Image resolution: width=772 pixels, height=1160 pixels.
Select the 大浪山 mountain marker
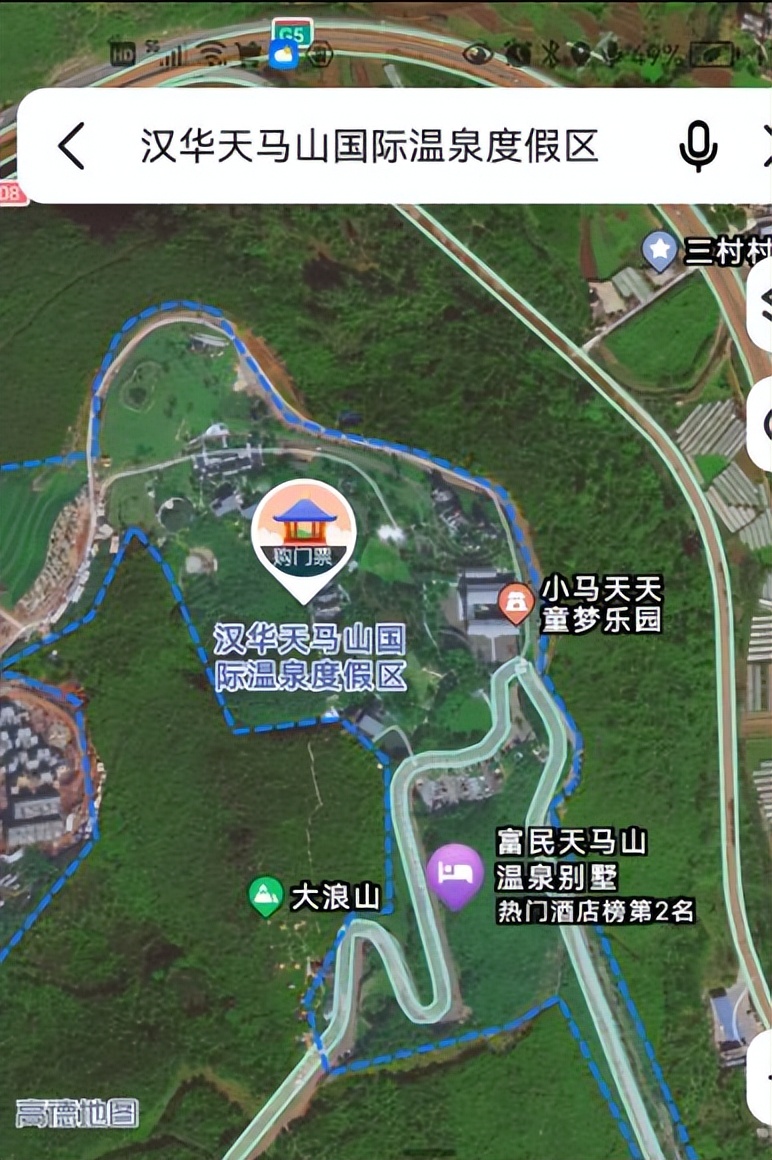tap(266, 896)
